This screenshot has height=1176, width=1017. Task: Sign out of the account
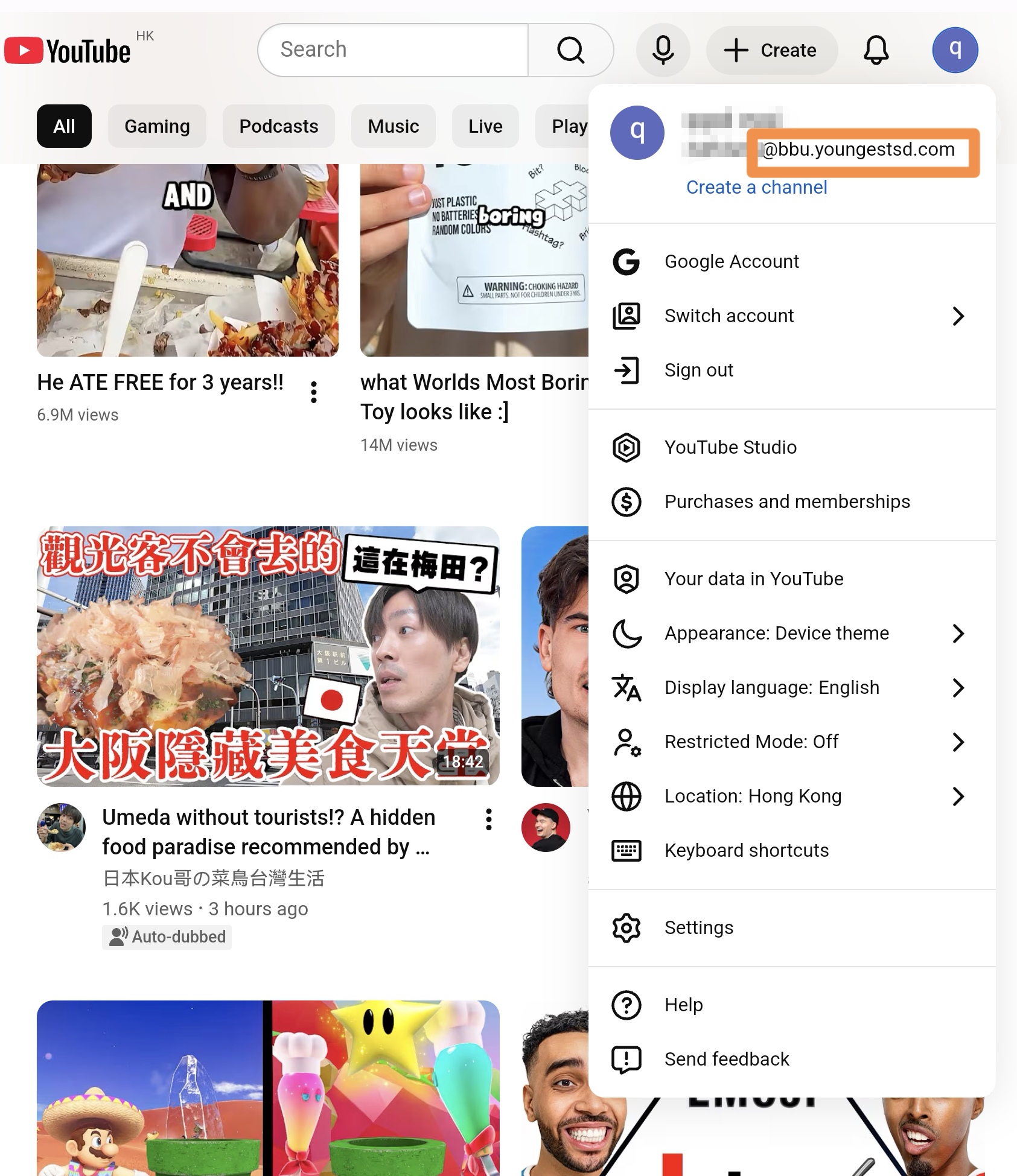coord(698,370)
